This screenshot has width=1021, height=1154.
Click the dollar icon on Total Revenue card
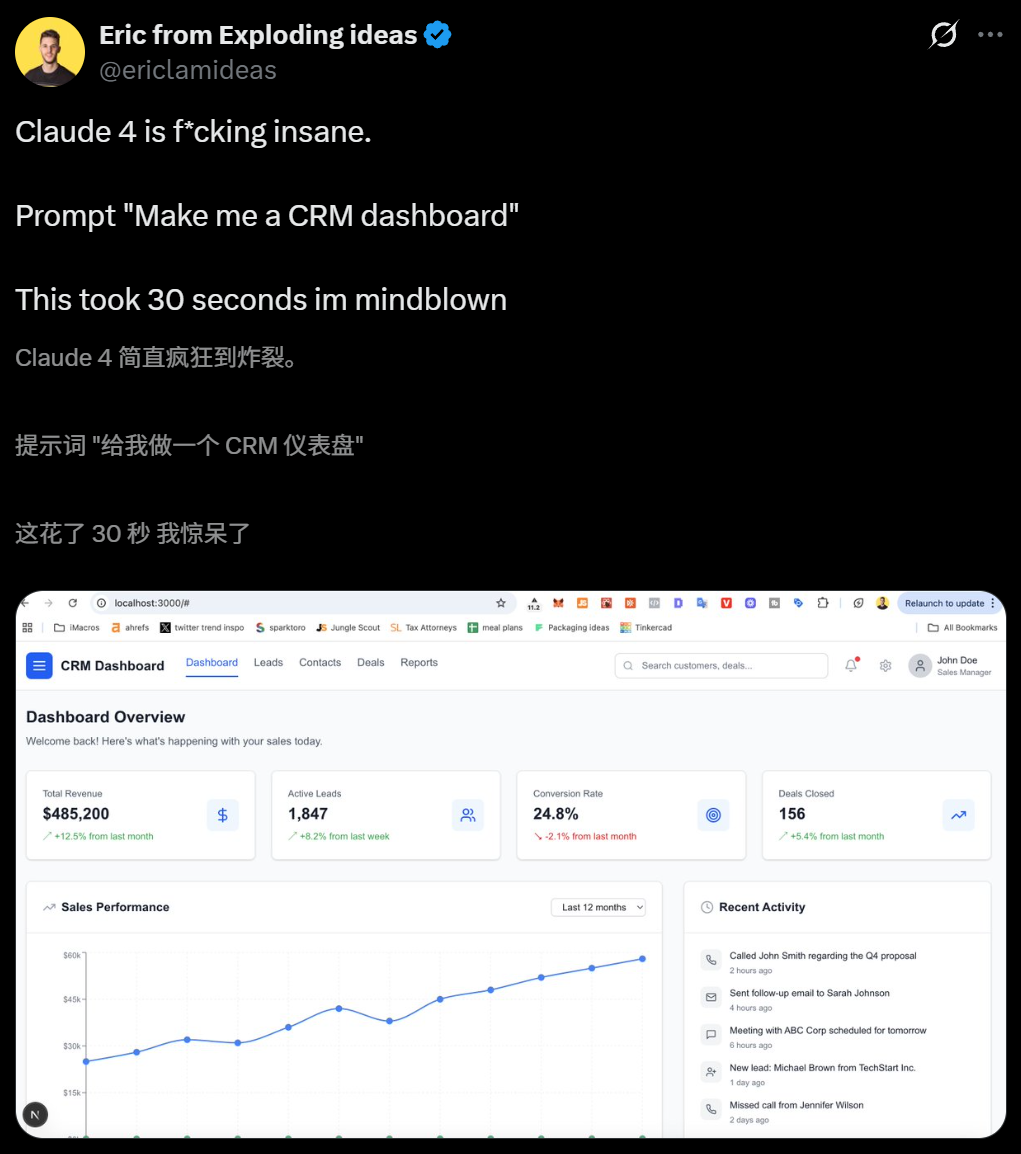point(222,815)
